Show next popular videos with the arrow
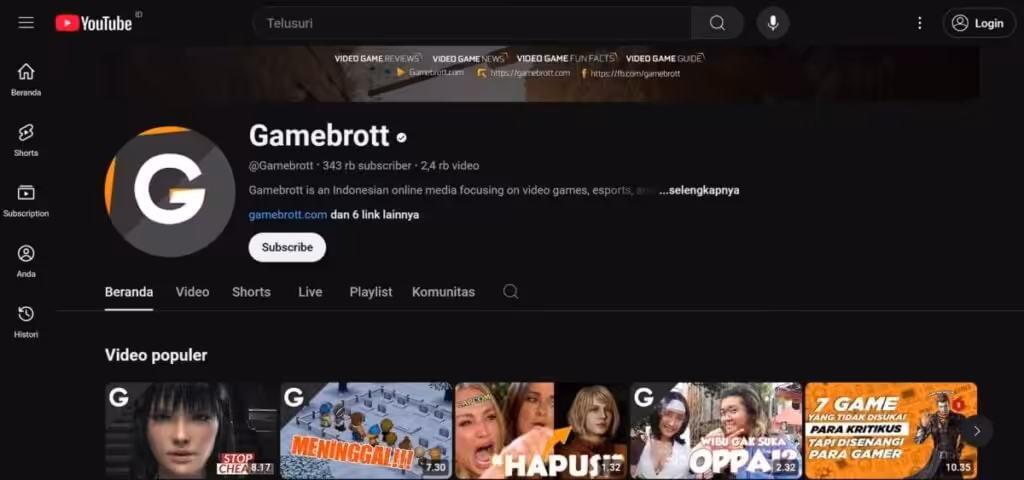Image resolution: width=1024 pixels, height=480 pixels. (x=977, y=431)
